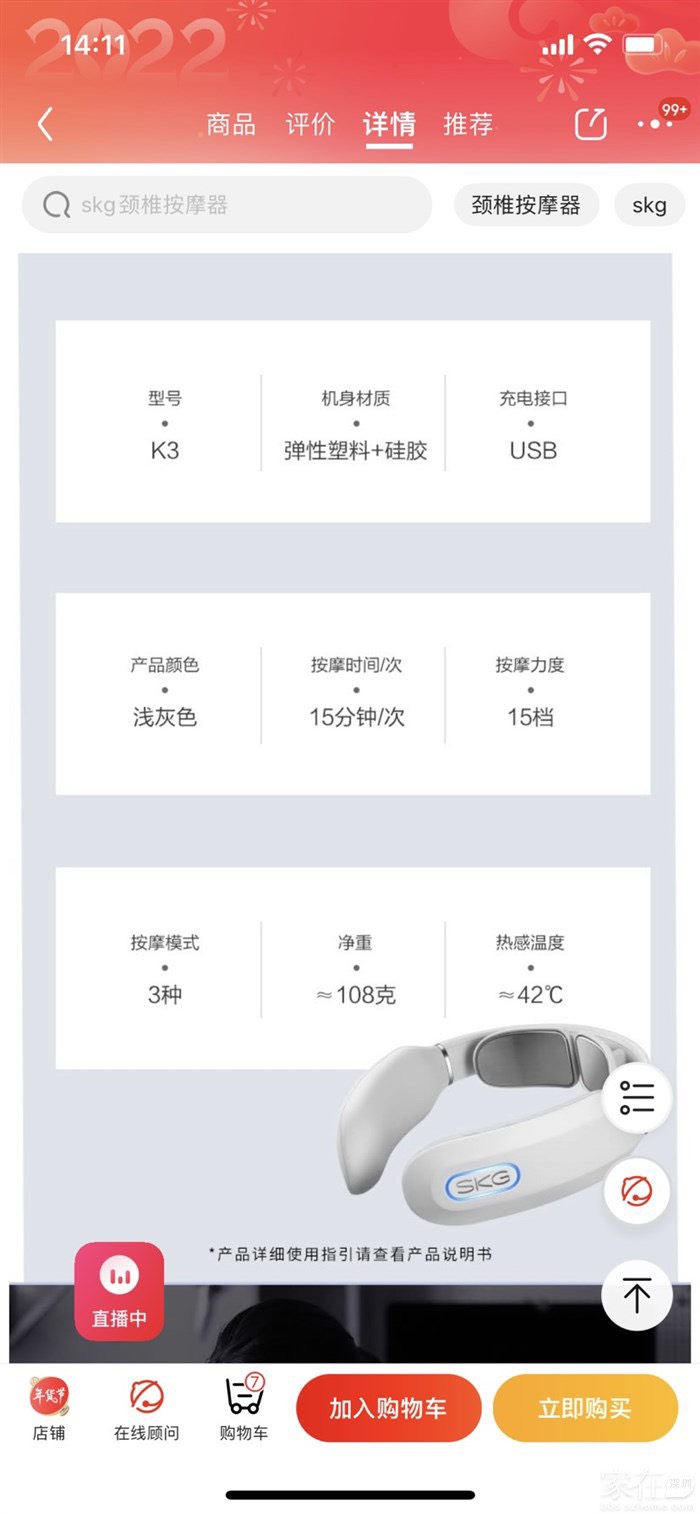Share this product page

tap(590, 124)
